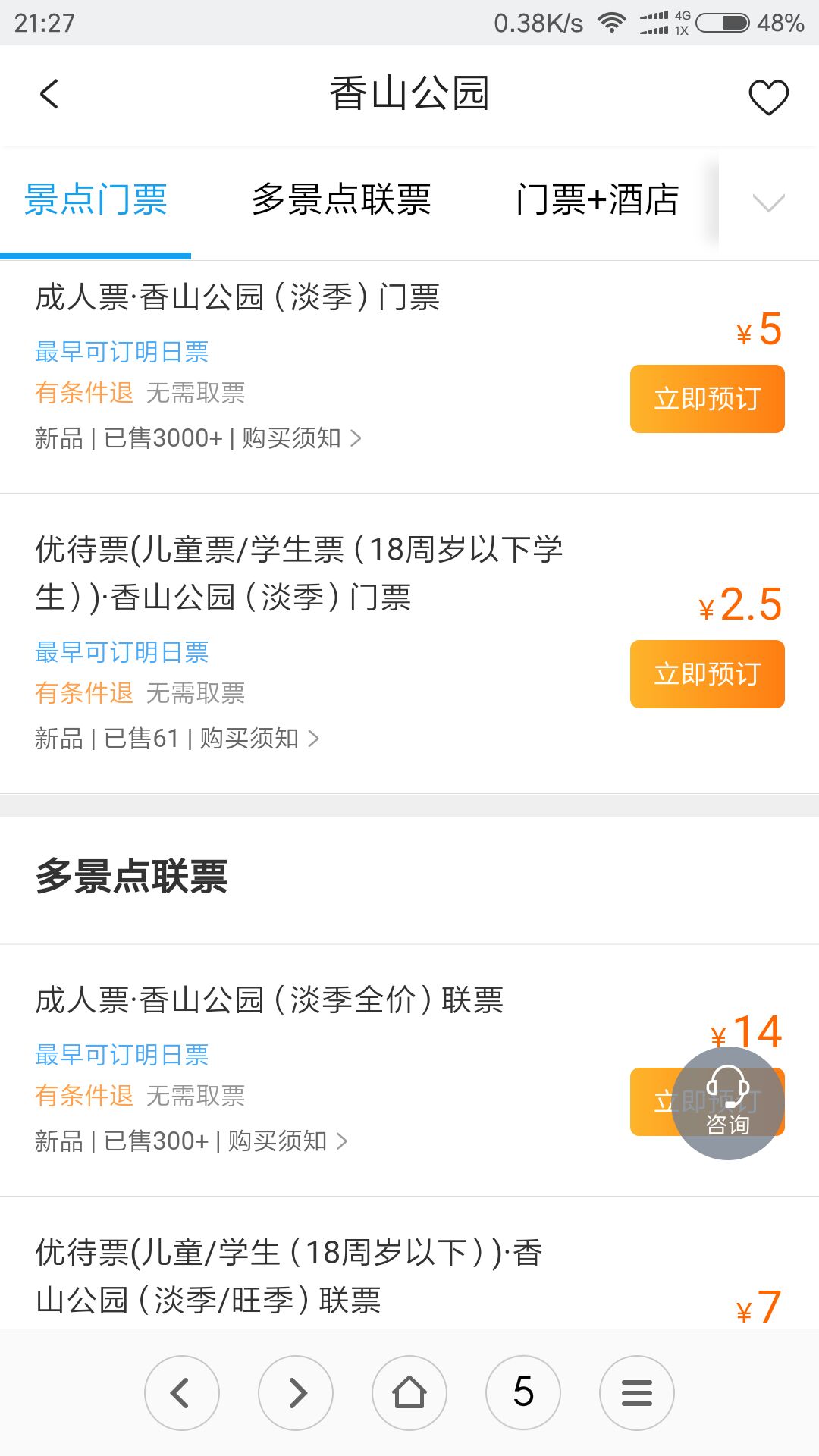
Task: View 购买须知 for the ¥2.5 优待票
Action: click(x=259, y=738)
